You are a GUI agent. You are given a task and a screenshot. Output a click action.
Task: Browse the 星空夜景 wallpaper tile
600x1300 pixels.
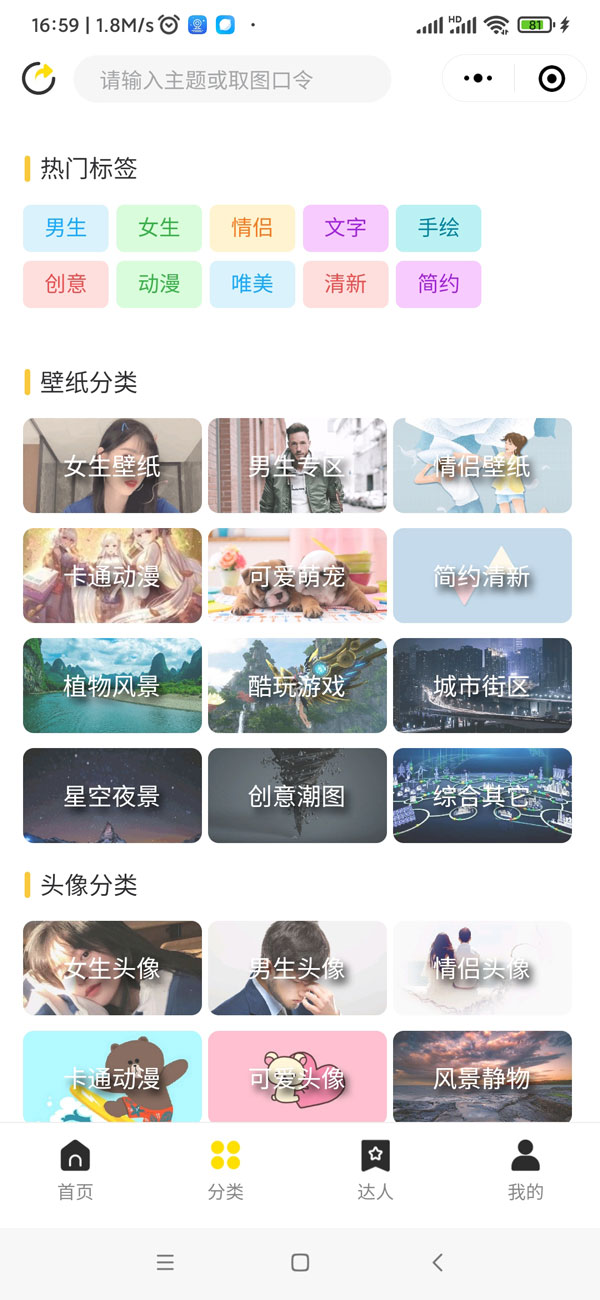point(112,796)
